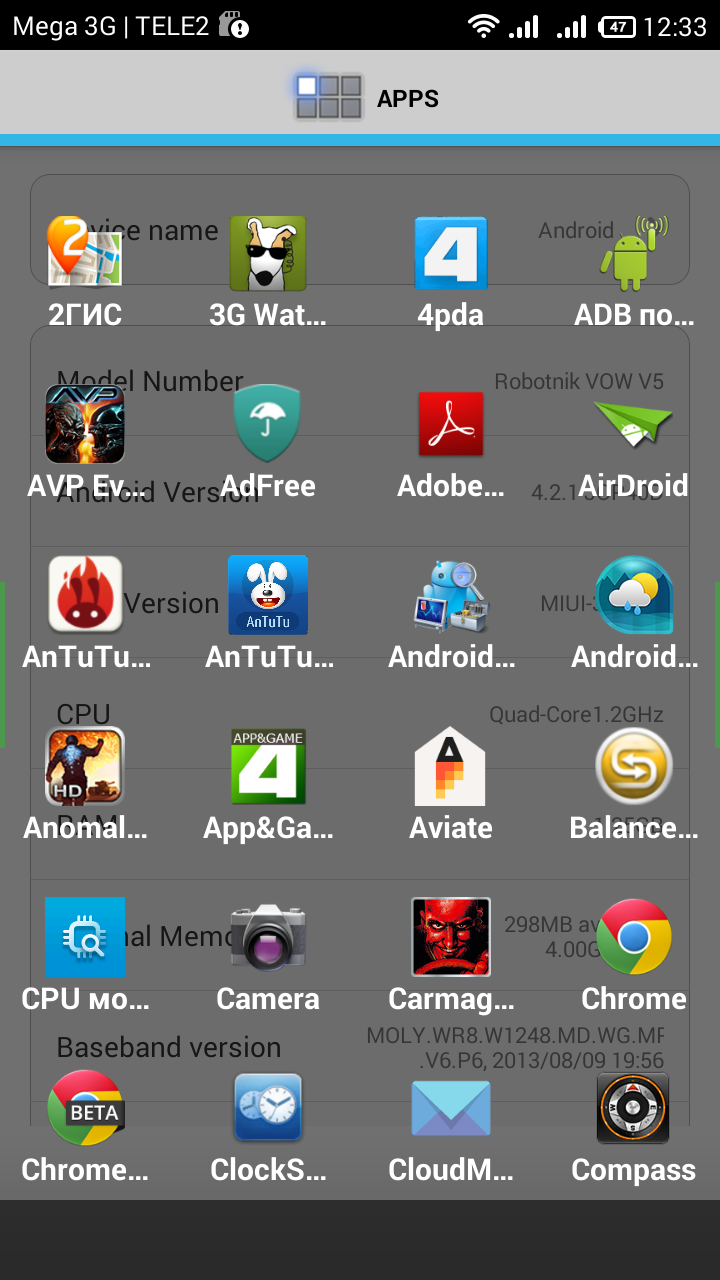Launch Compass app
The image size is (720, 1280).
(x=634, y=1109)
